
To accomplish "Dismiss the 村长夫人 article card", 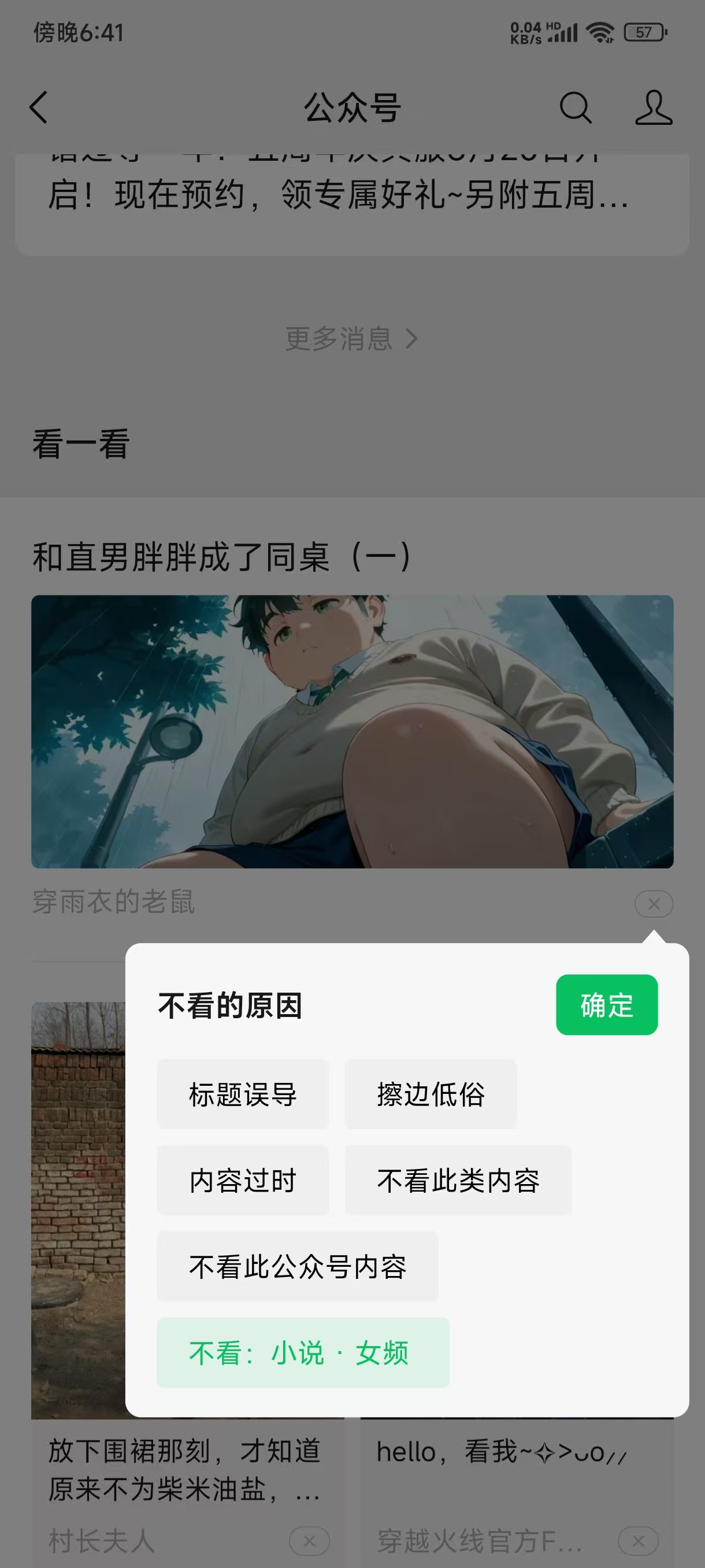I will (x=309, y=1541).
